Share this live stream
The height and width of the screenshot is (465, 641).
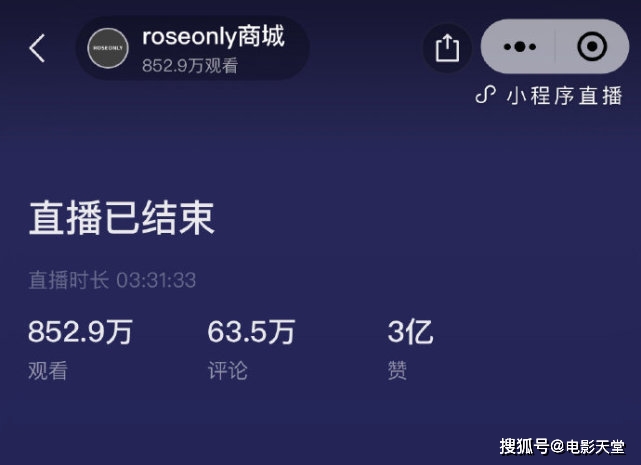(x=447, y=47)
